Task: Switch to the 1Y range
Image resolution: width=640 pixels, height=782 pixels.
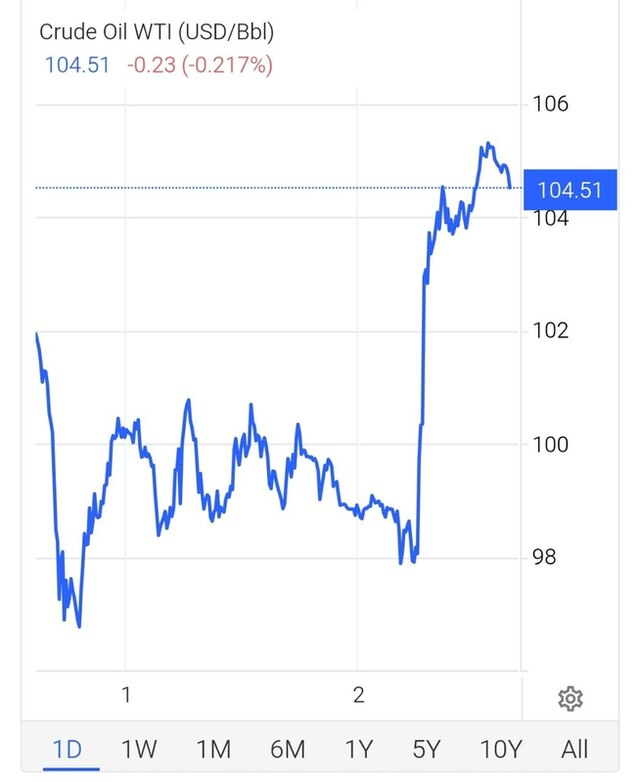Action: (x=359, y=749)
